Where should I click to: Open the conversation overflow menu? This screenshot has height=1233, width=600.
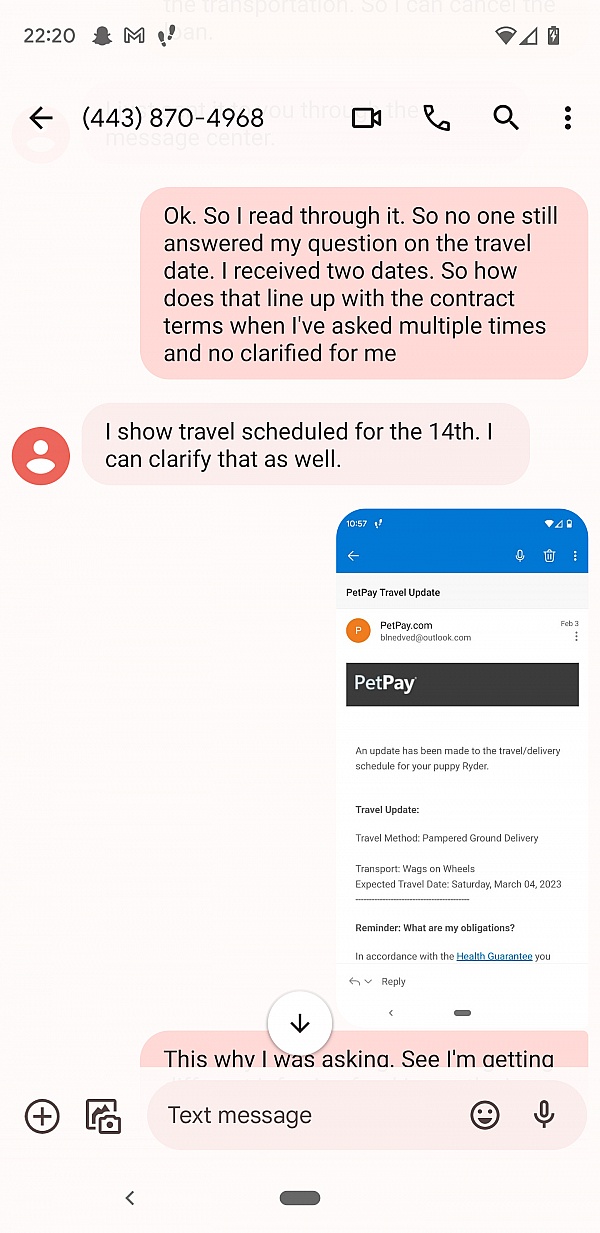(567, 118)
